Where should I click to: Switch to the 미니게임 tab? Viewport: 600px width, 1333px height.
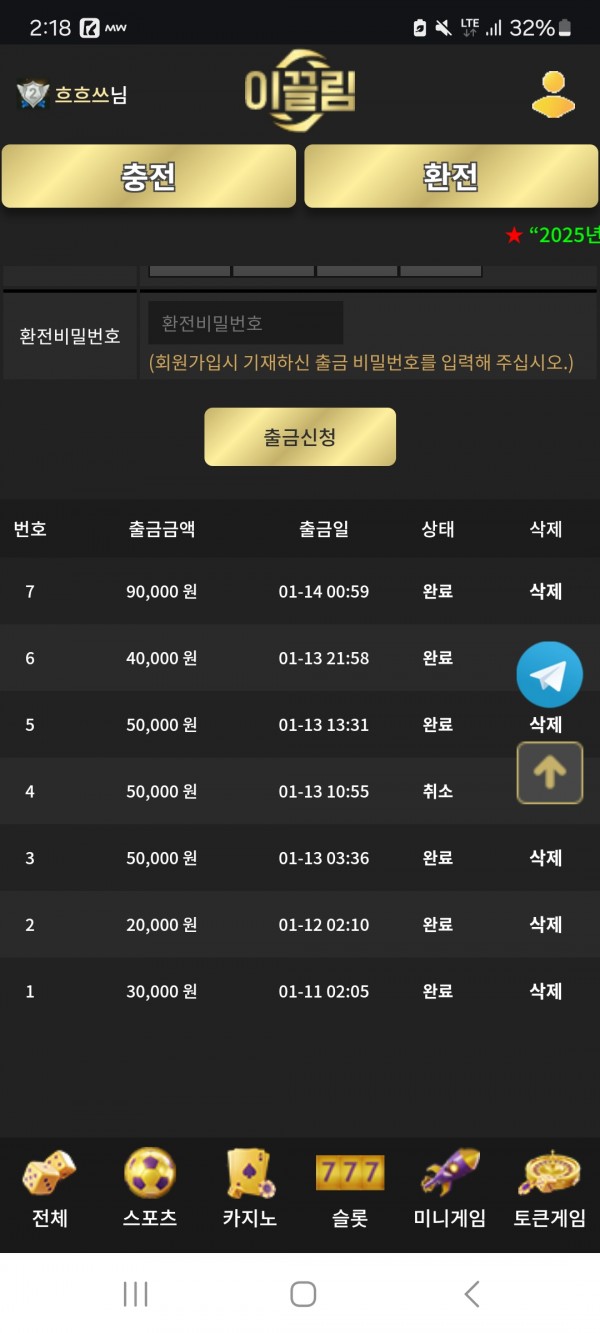(x=449, y=1188)
